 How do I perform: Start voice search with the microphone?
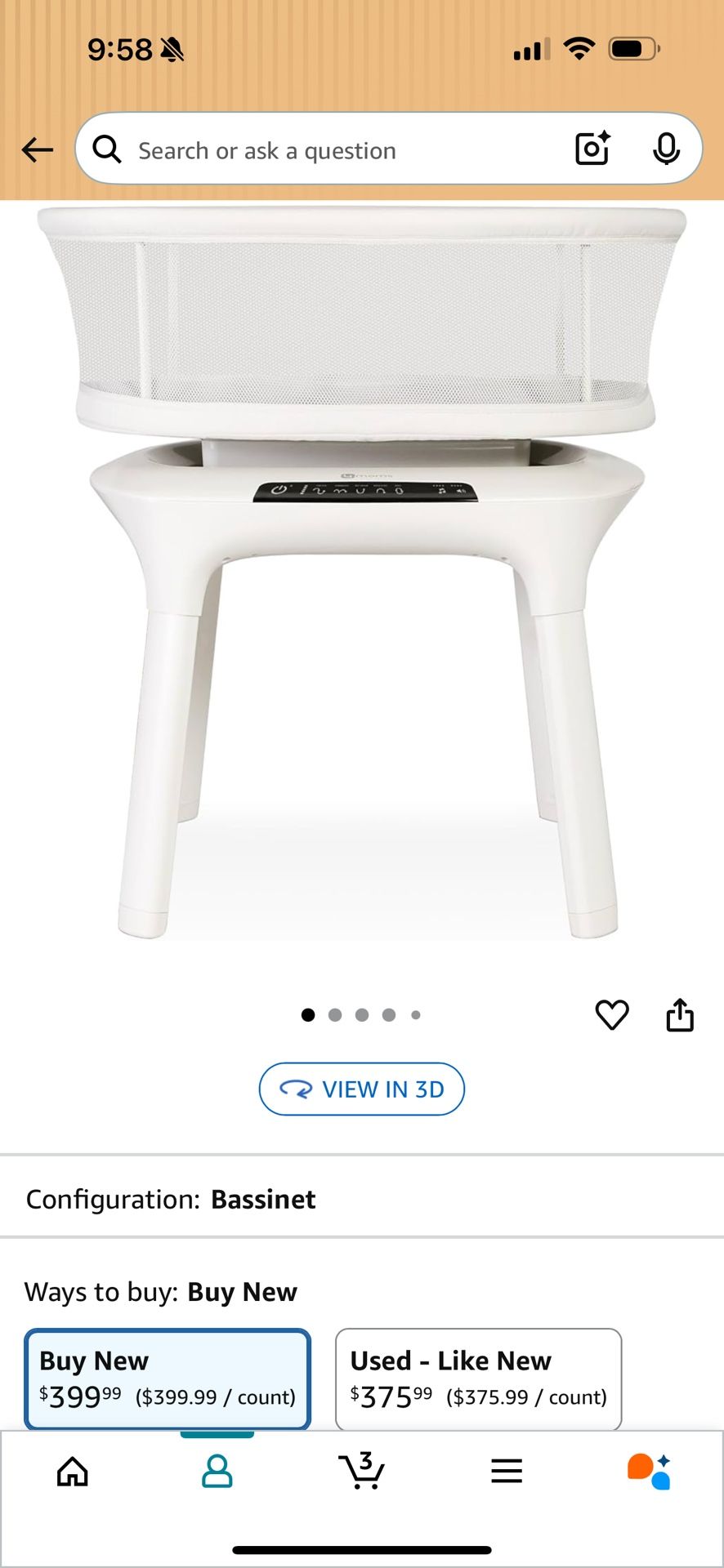point(667,149)
